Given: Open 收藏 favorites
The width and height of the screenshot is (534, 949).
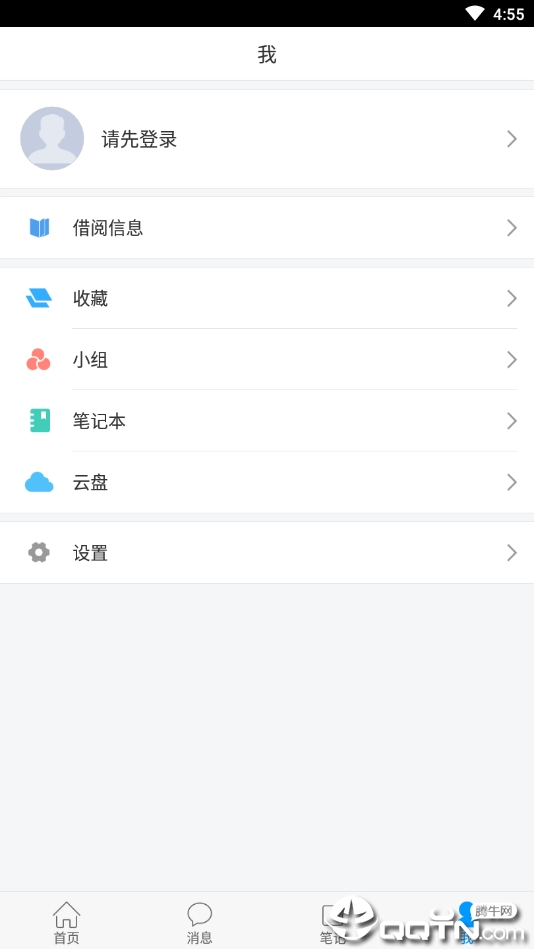Looking at the screenshot, I should click(x=267, y=298).
